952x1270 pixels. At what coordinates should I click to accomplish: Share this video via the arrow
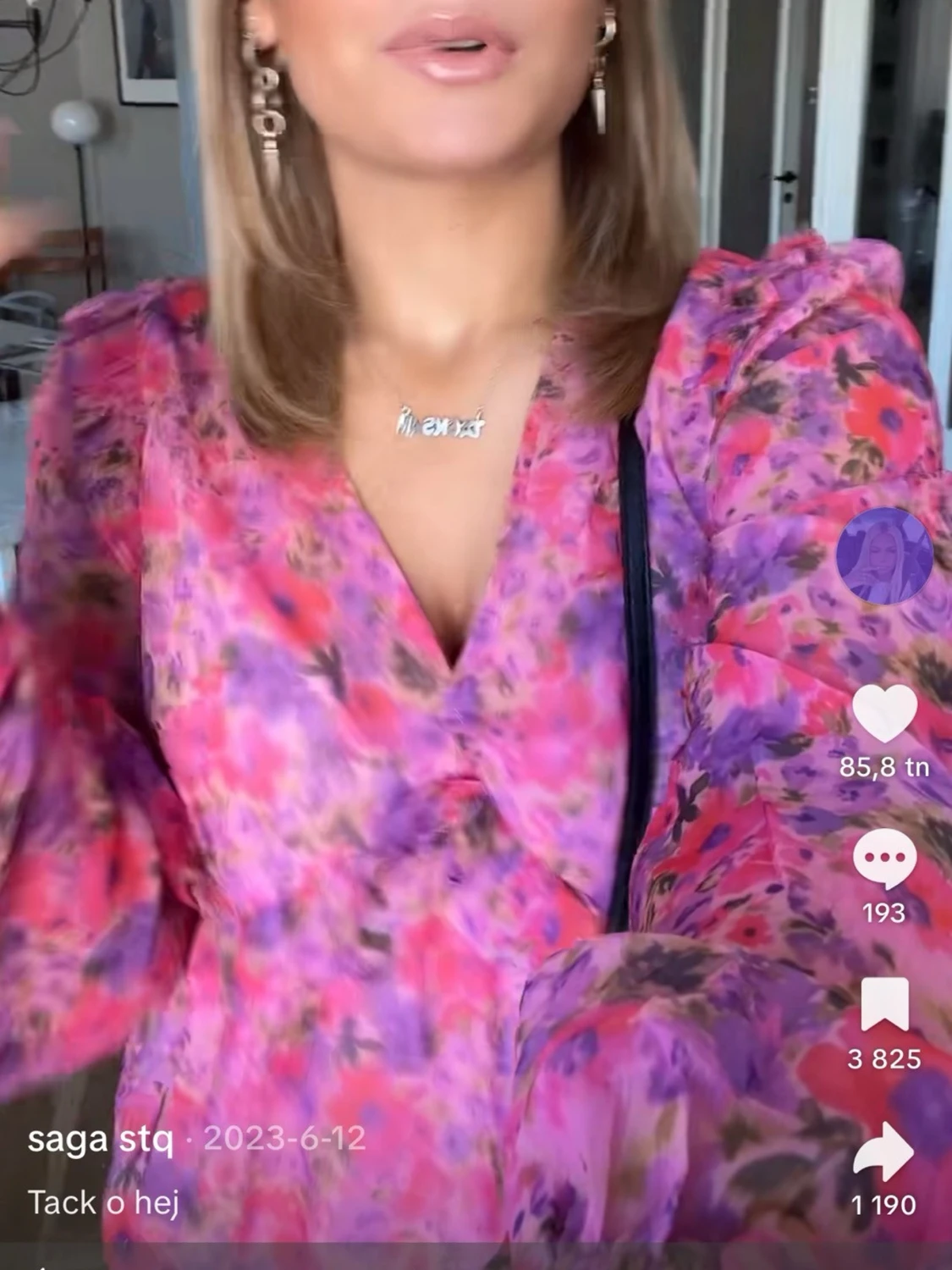pos(884,1151)
